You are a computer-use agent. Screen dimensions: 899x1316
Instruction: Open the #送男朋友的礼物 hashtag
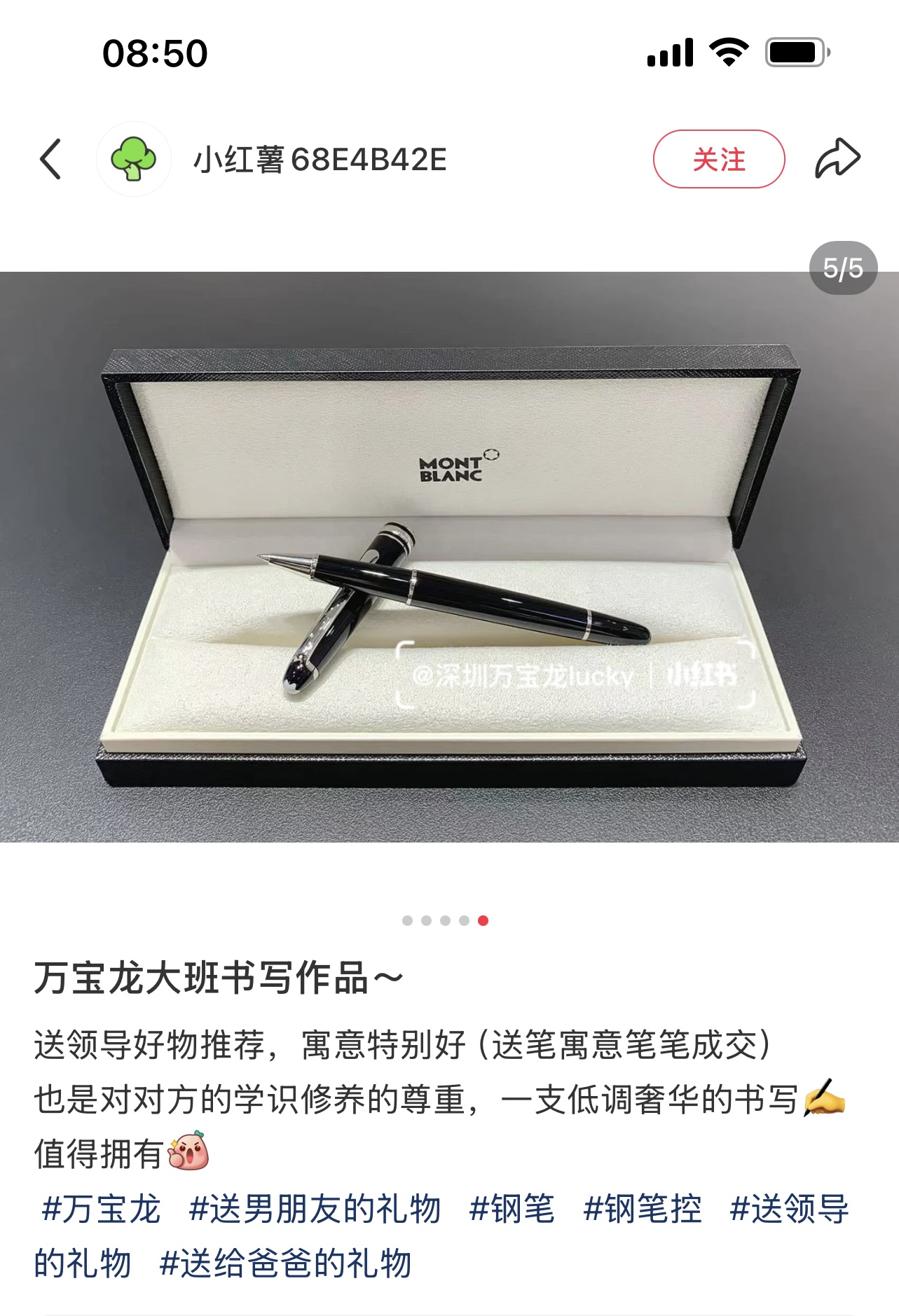pyautogui.click(x=315, y=1210)
